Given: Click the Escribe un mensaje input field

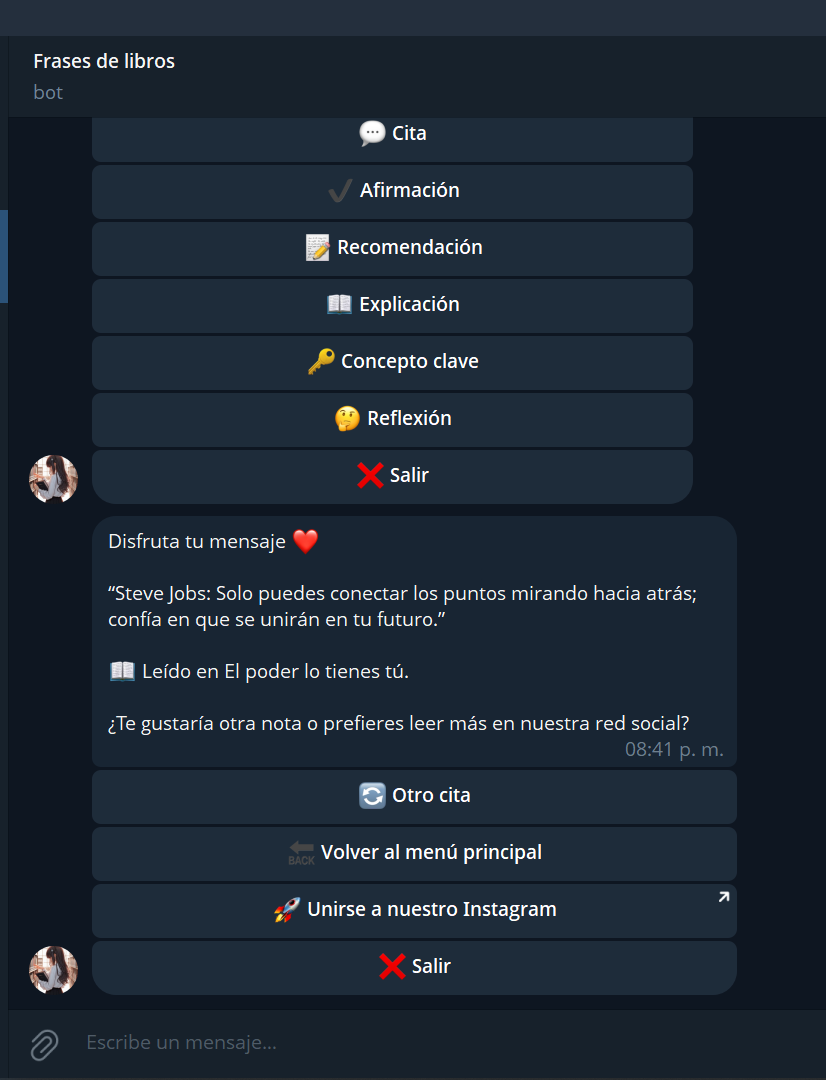Looking at the screenshot, I should [x=300, y=1043].
